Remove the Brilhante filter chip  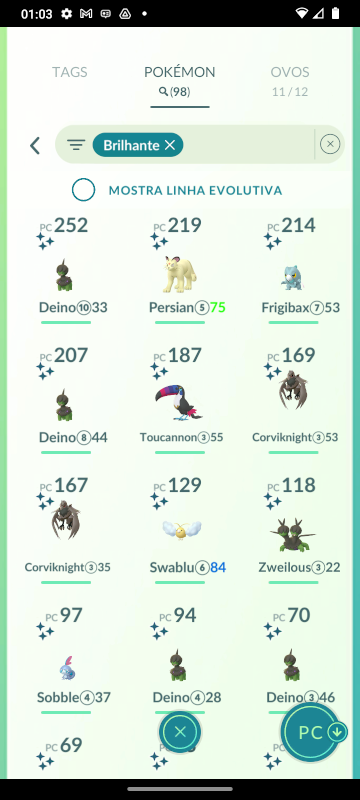click(x=170, y=145)
